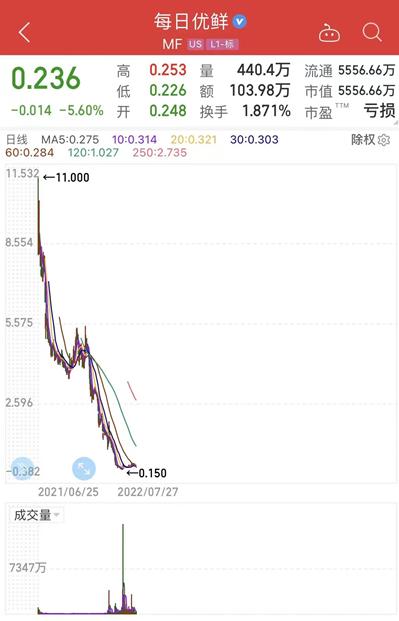
Task: Tap the round button beside -0.382
Action: [22, 469]
